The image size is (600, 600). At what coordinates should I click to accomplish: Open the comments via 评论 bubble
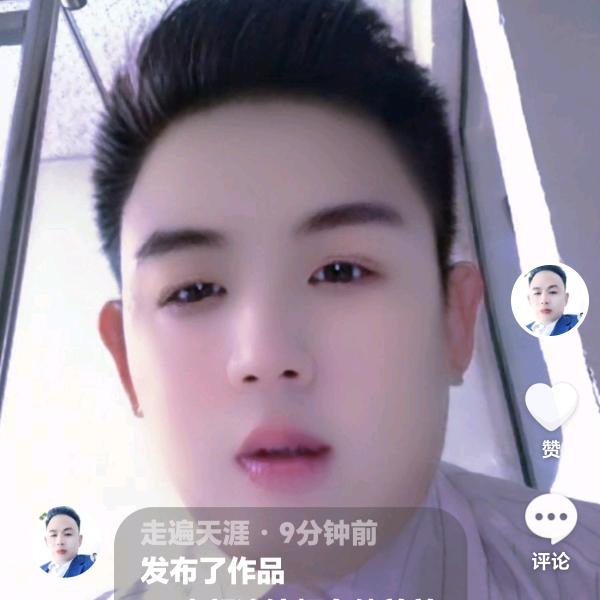pos(551,521)
